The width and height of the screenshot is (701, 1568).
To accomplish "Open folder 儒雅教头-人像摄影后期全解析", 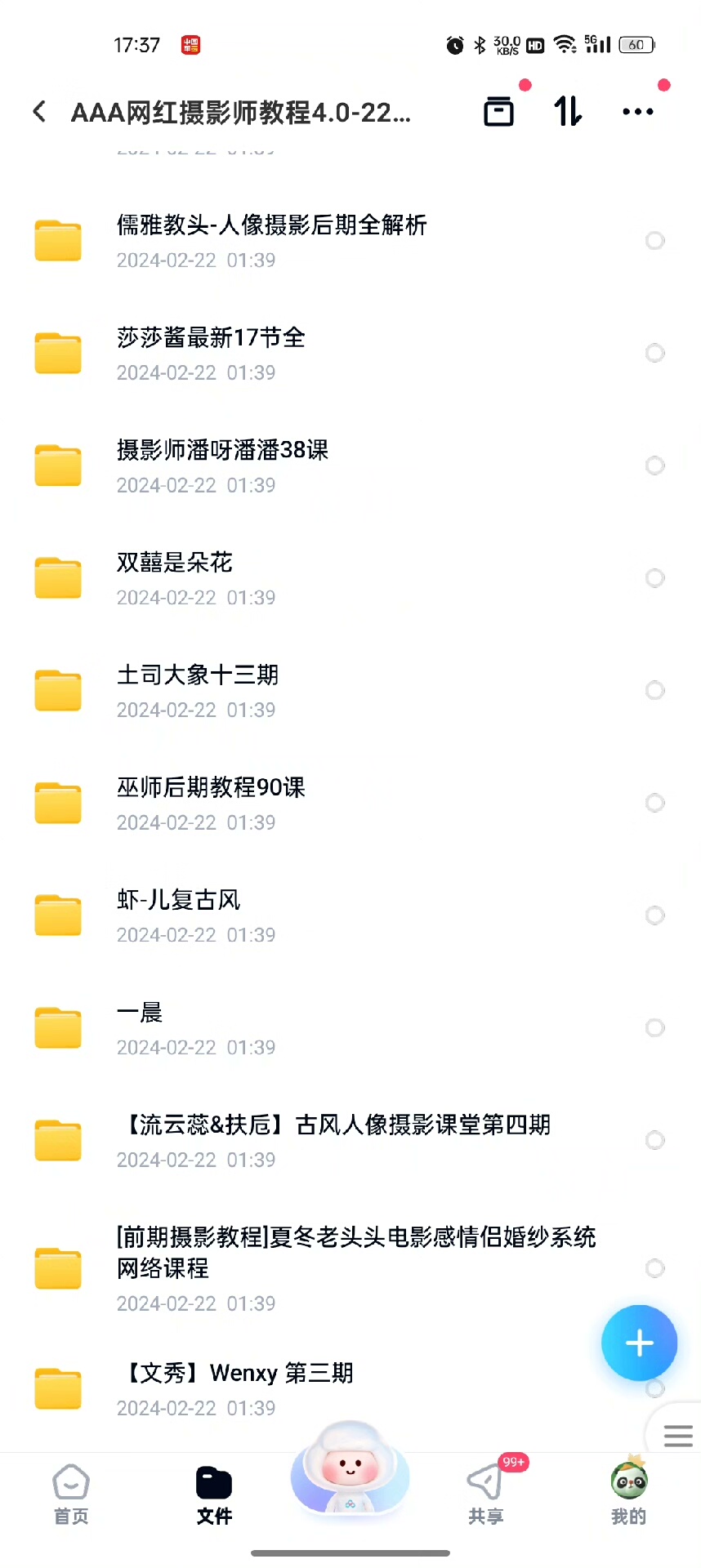I will tap(272, 240).
